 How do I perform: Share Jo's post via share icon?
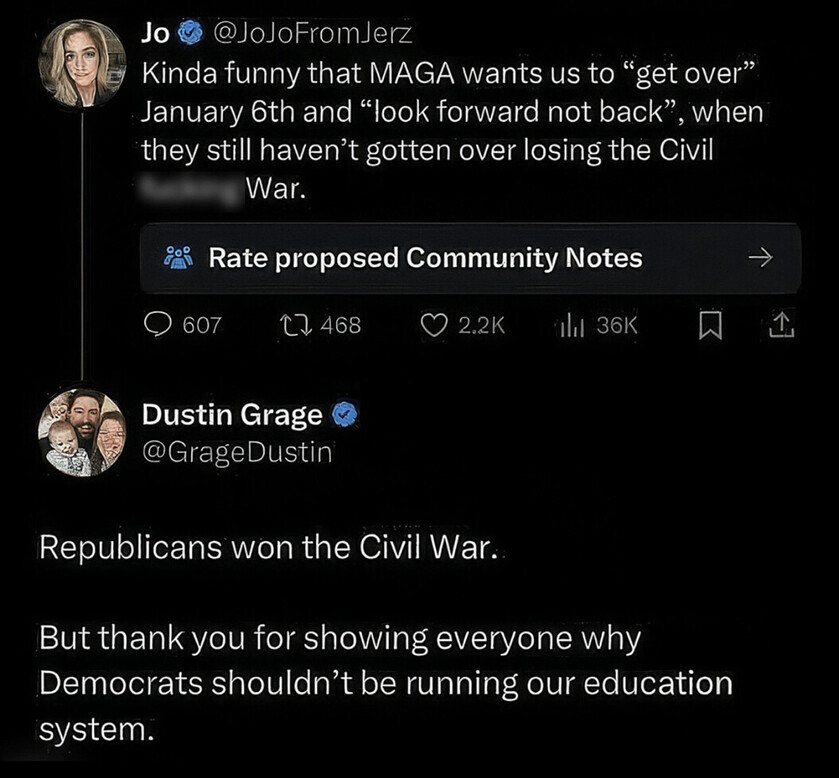[x=781, y=325]
